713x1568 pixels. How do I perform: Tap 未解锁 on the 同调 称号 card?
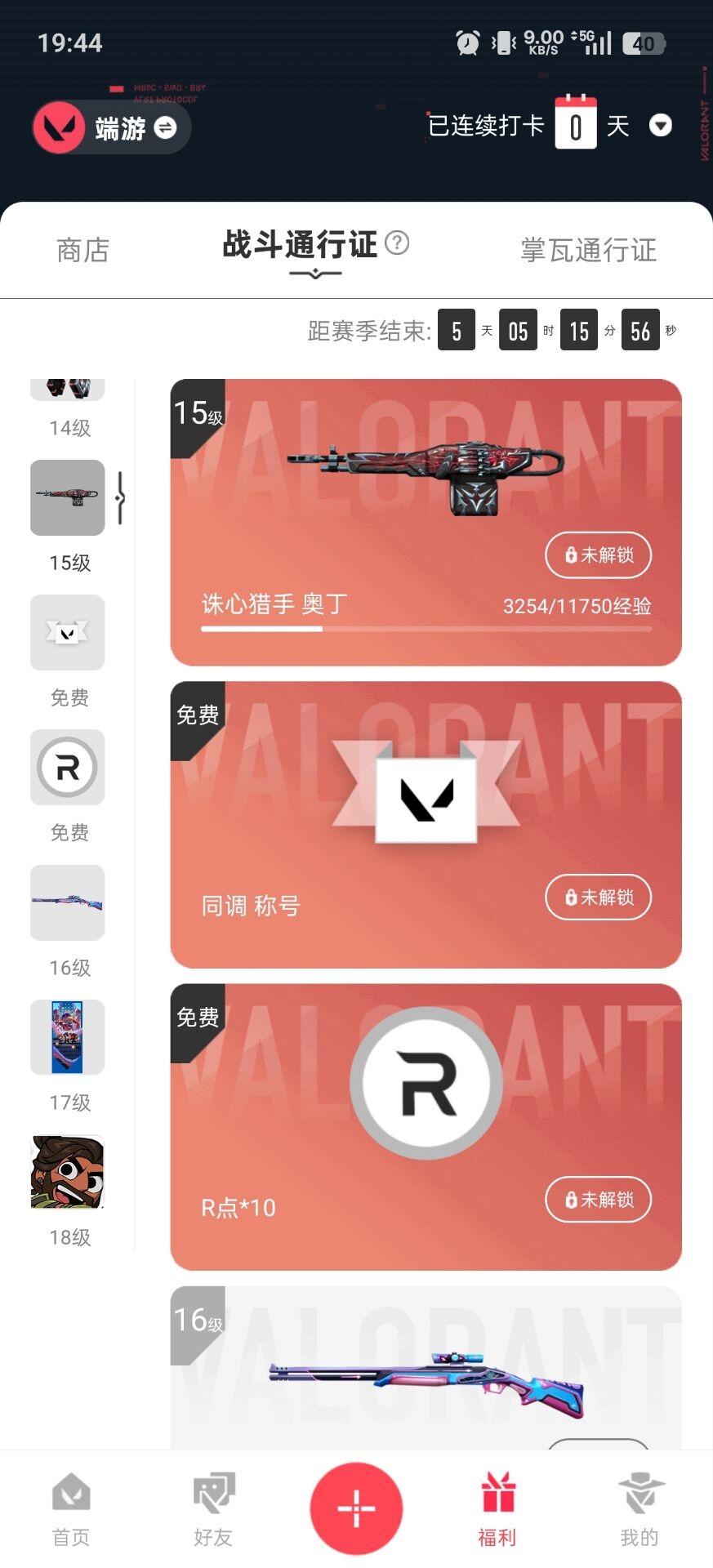tap(598, 898)
